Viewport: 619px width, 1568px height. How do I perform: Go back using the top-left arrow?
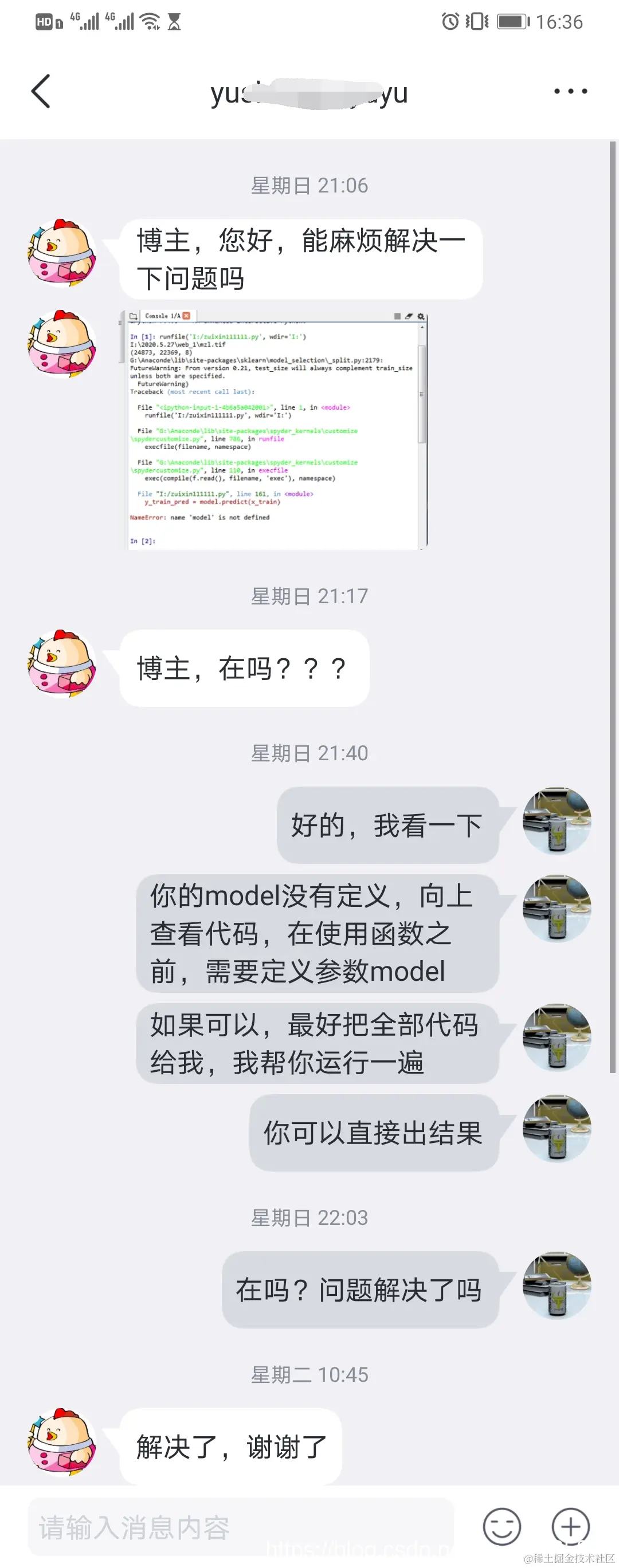click(41, 91)
